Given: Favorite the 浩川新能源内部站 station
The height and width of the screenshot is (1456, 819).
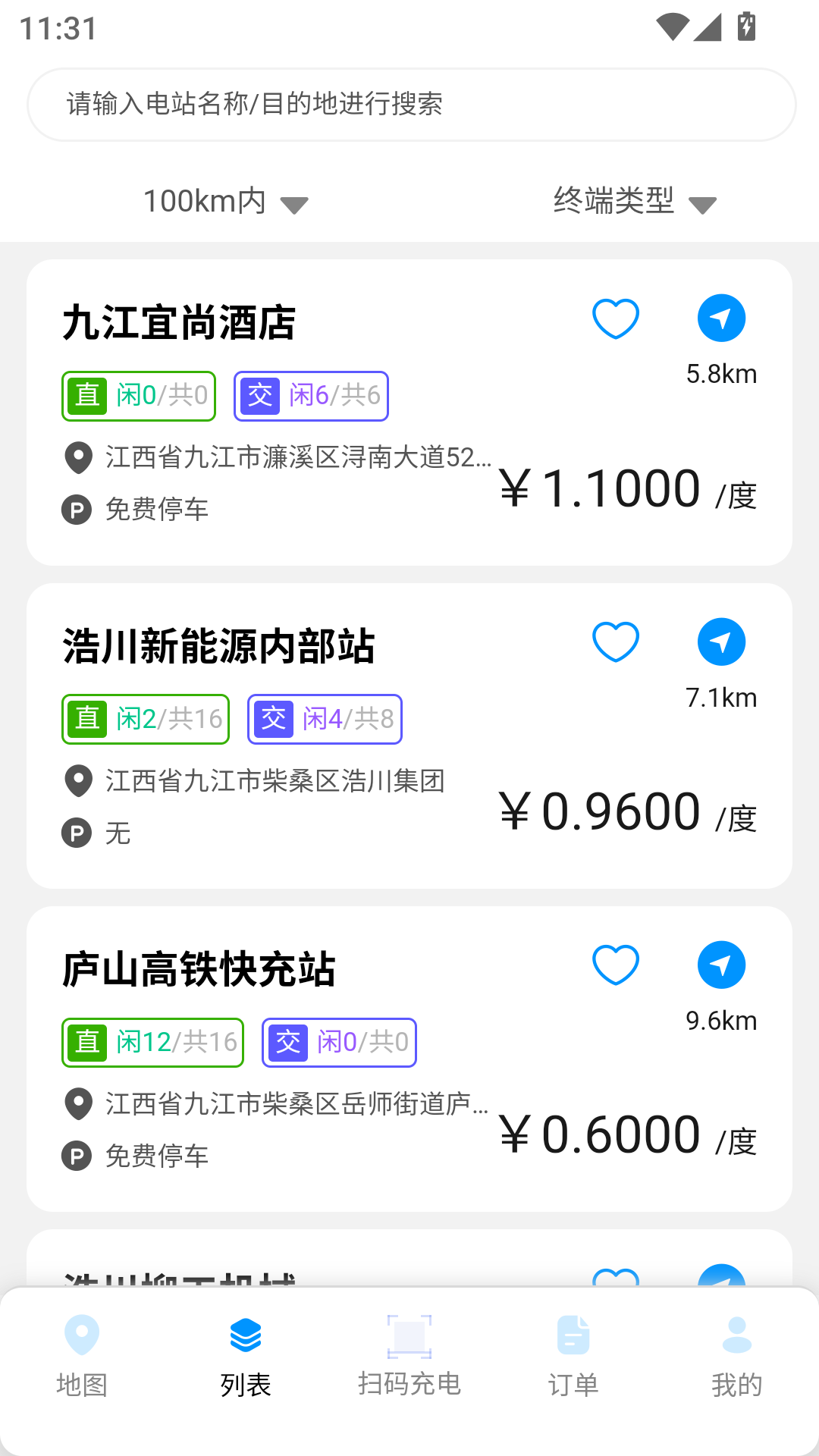Looking at the screenshot, I should 615,641.
